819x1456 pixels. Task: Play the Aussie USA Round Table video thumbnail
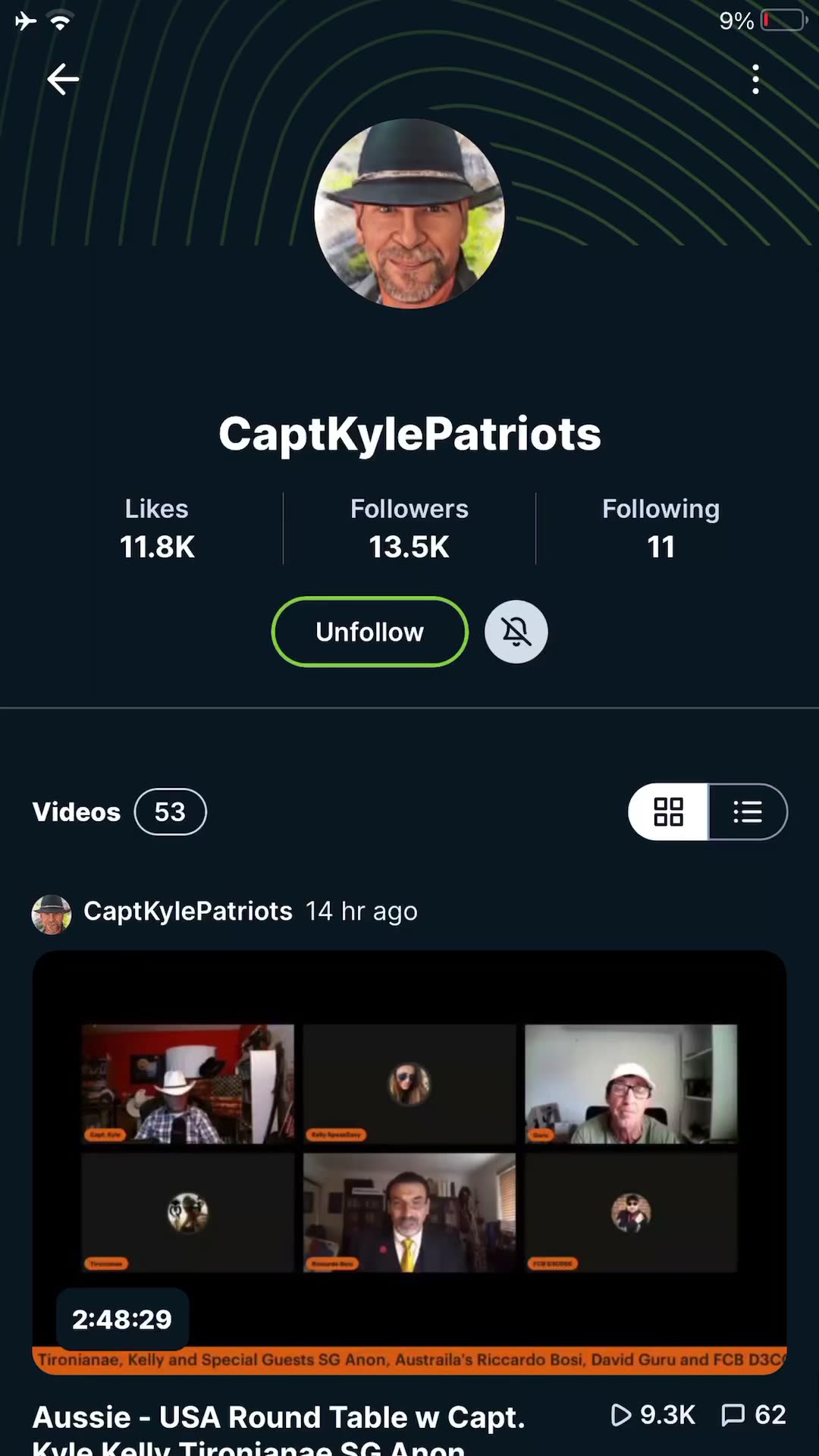409,1153
